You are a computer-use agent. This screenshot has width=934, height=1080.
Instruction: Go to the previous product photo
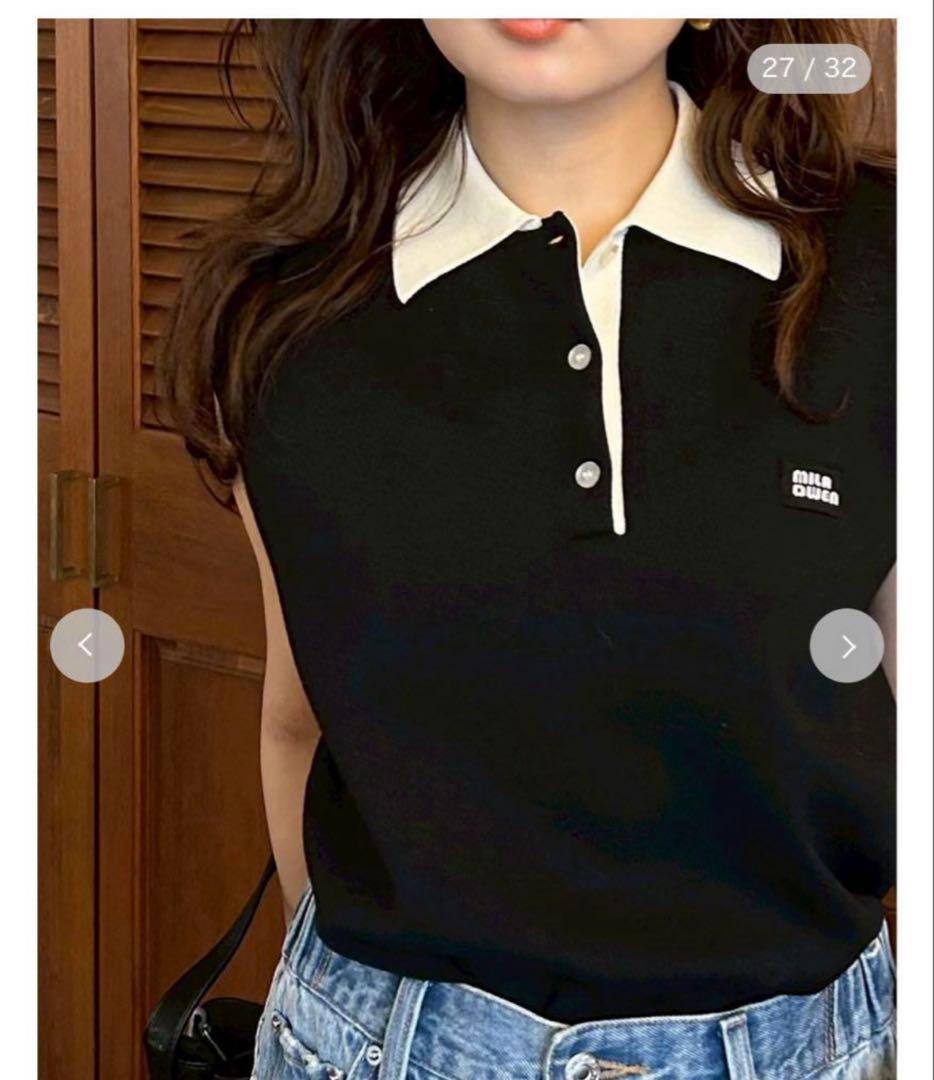[87, 646]
